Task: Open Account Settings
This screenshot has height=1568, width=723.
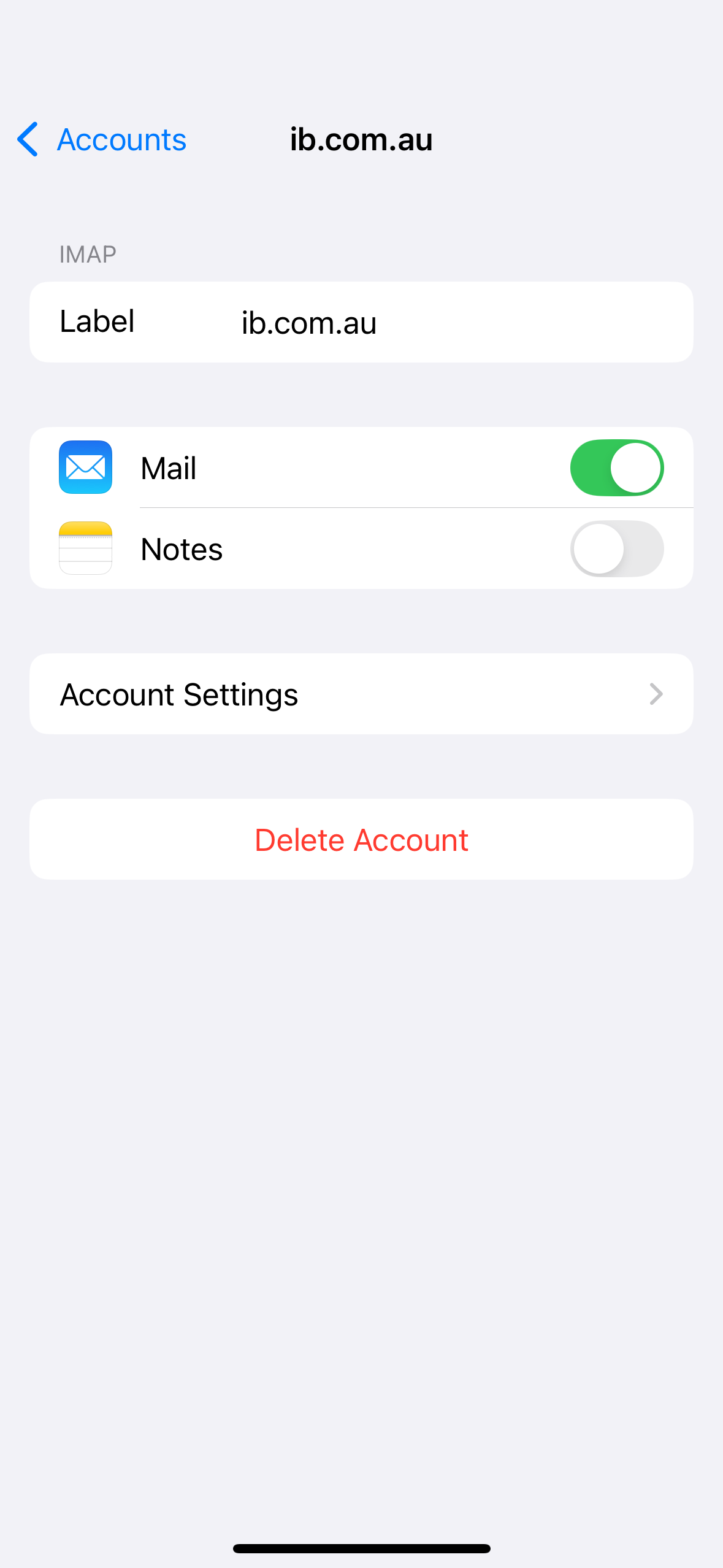Action: tap(361, 694)
